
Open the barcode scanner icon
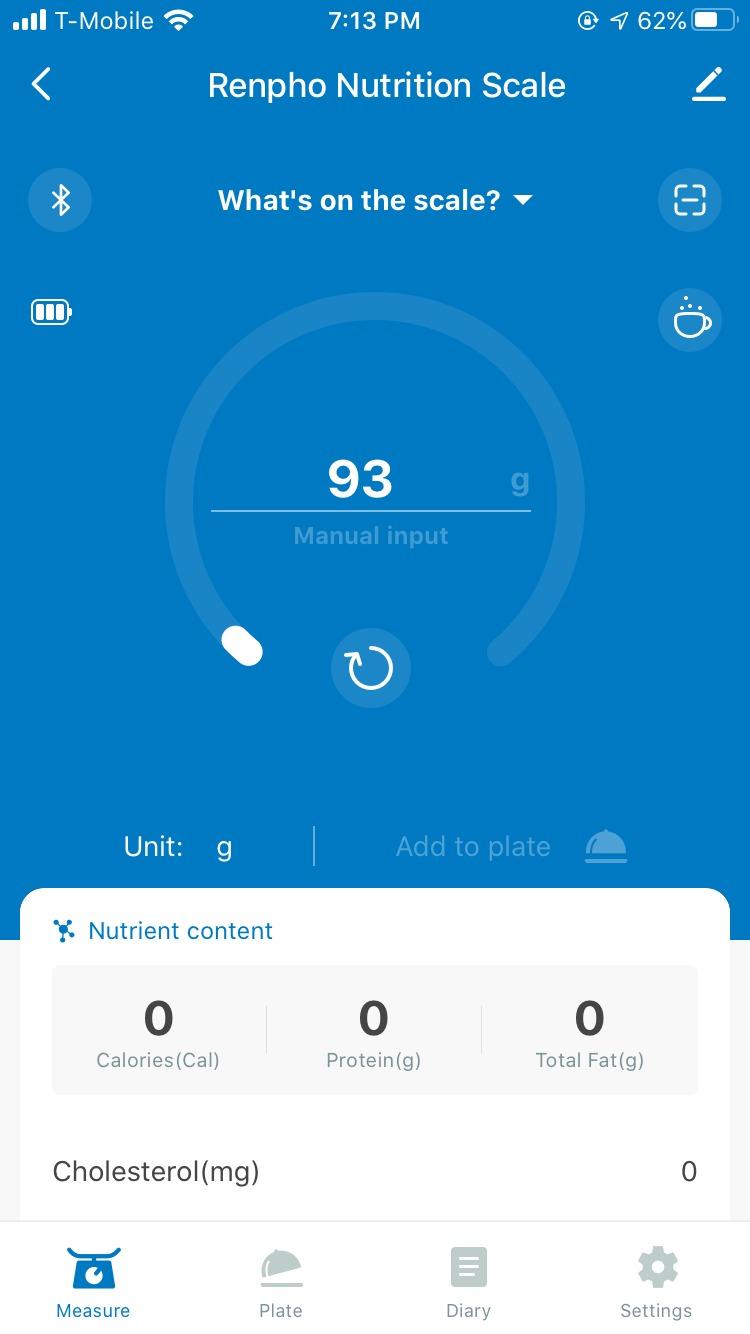[689, 200]
